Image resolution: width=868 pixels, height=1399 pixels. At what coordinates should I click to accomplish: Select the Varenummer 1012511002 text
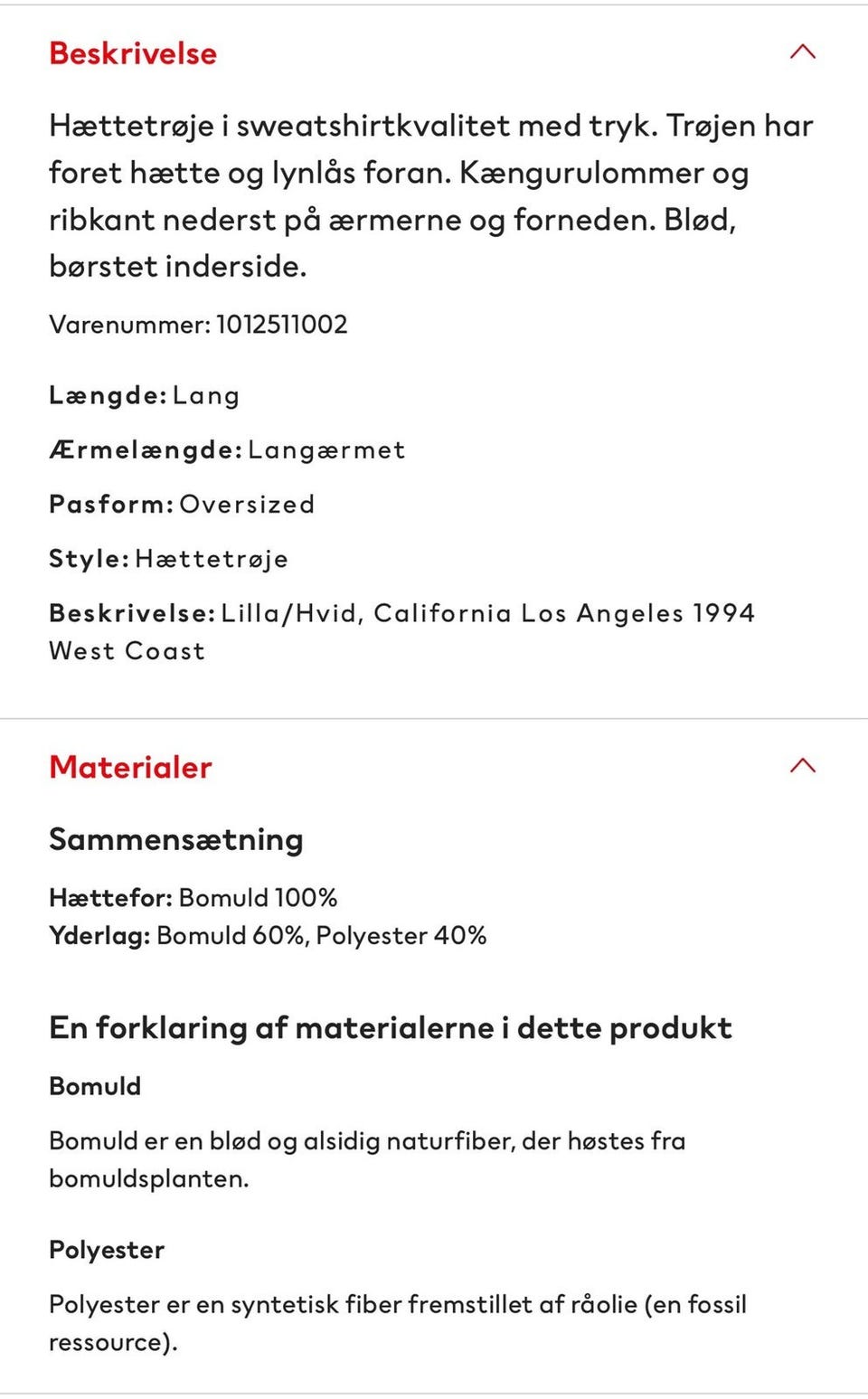(199, 324)
